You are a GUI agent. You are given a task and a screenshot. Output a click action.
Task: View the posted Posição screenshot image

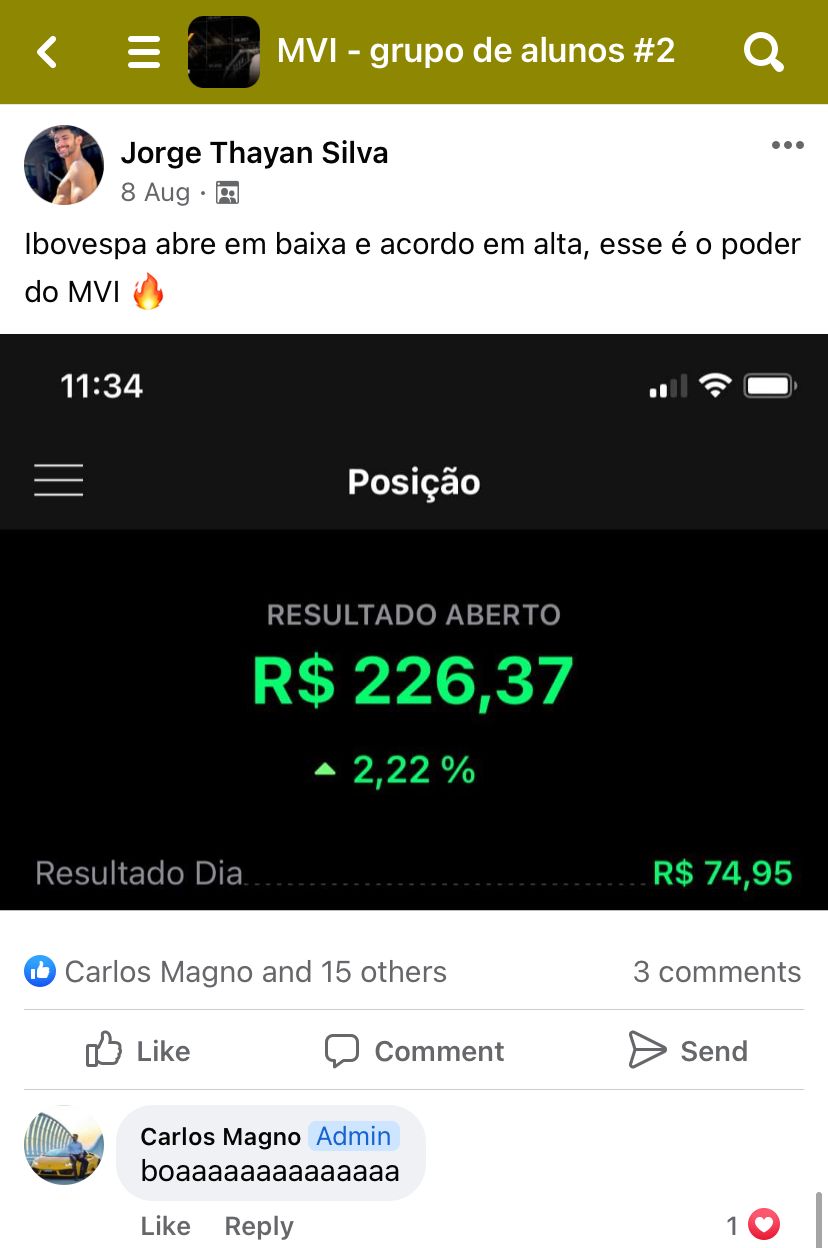(x=414, y=622)
